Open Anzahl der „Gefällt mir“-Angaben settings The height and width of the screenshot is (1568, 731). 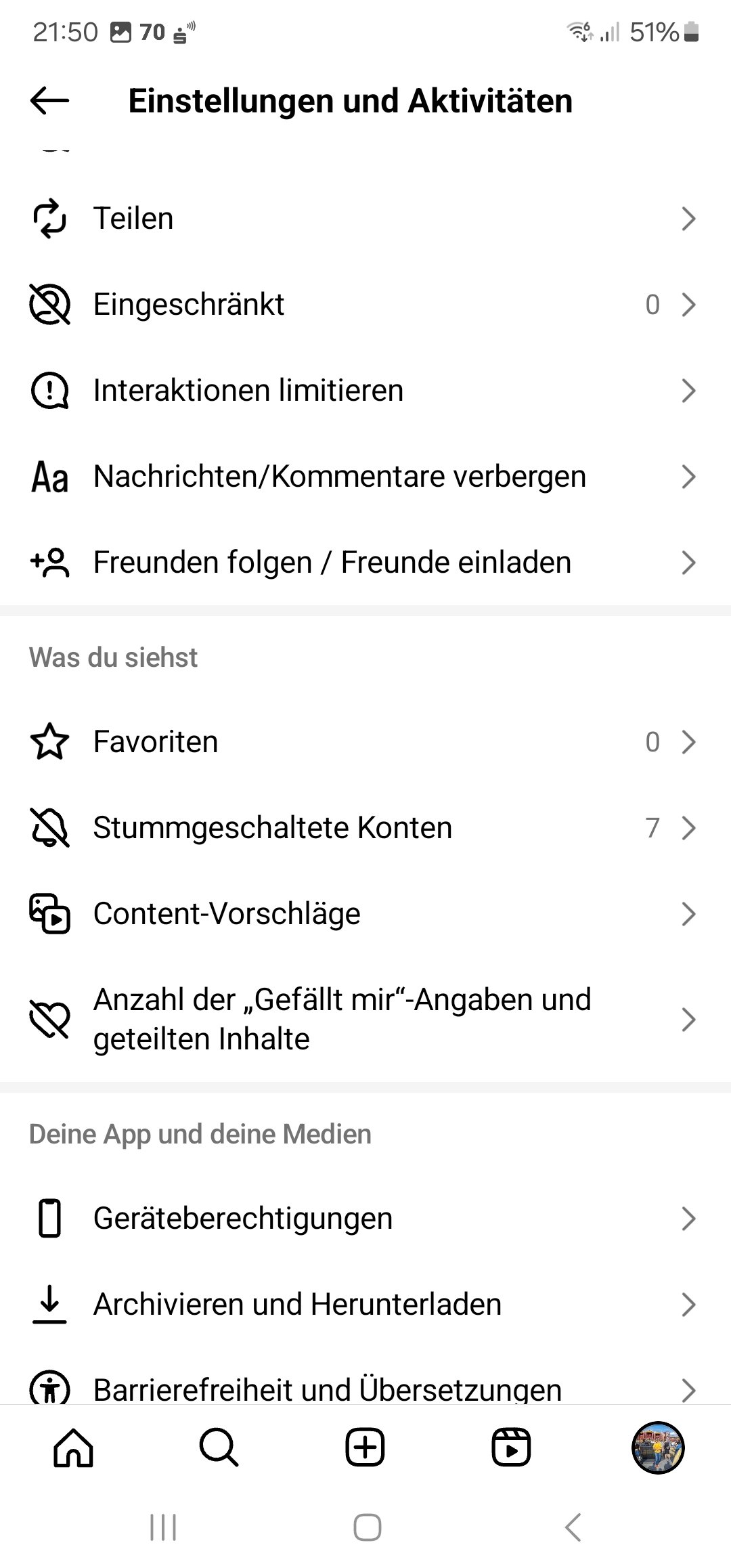tap(365, 1019)
